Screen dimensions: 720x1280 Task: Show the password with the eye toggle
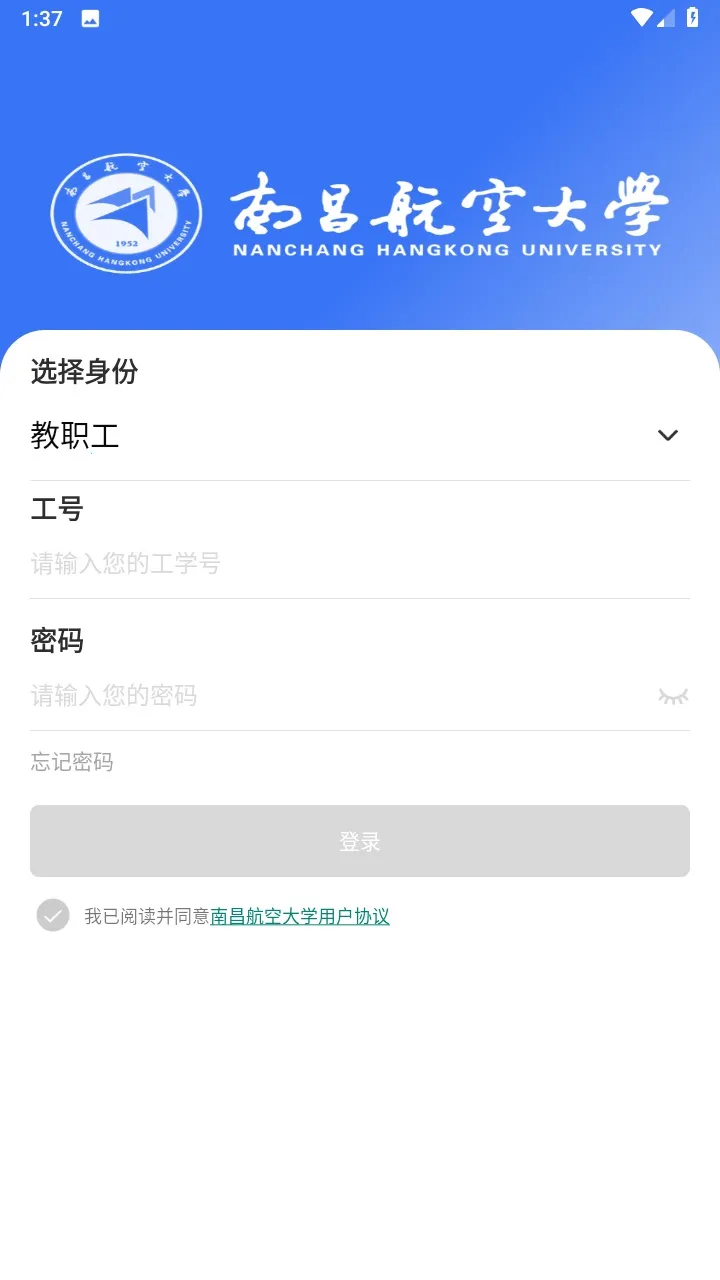[x=674, y=696]
